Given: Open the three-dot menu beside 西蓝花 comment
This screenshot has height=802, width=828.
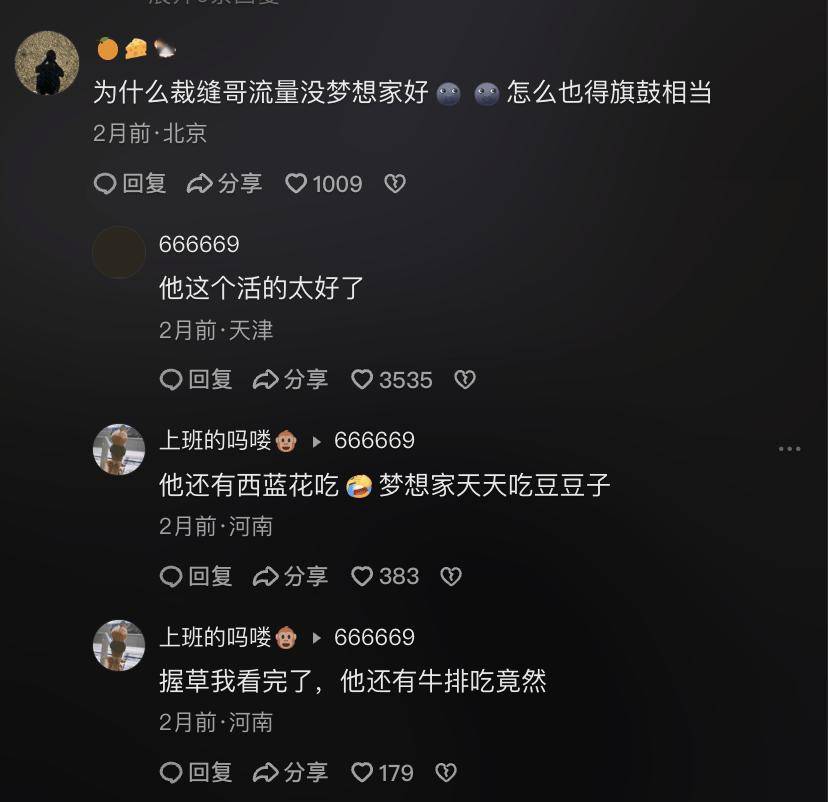Looking at the screenshot, I should tap(789, 449).
